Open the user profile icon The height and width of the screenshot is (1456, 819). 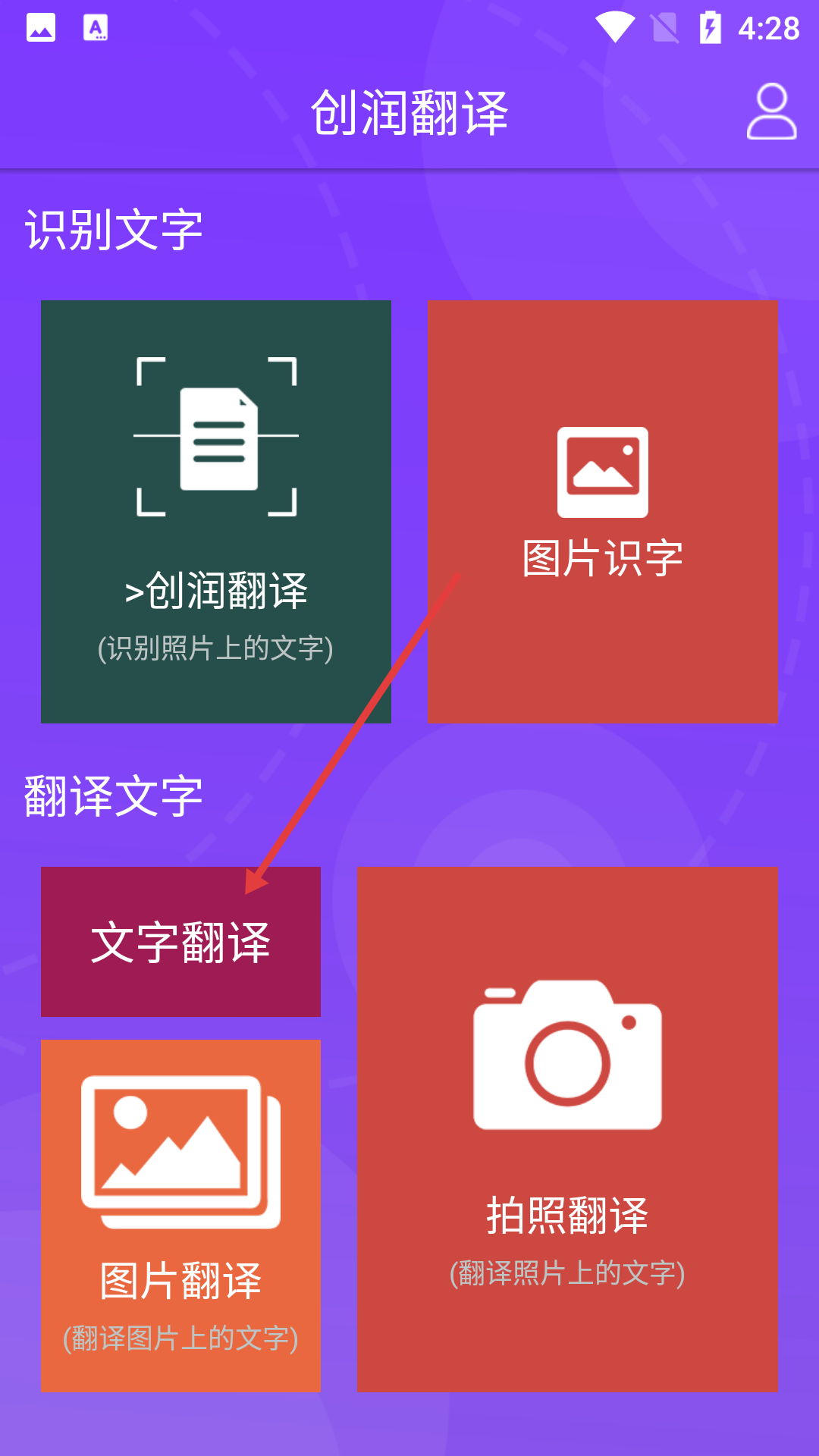click(x=771, y=111)
